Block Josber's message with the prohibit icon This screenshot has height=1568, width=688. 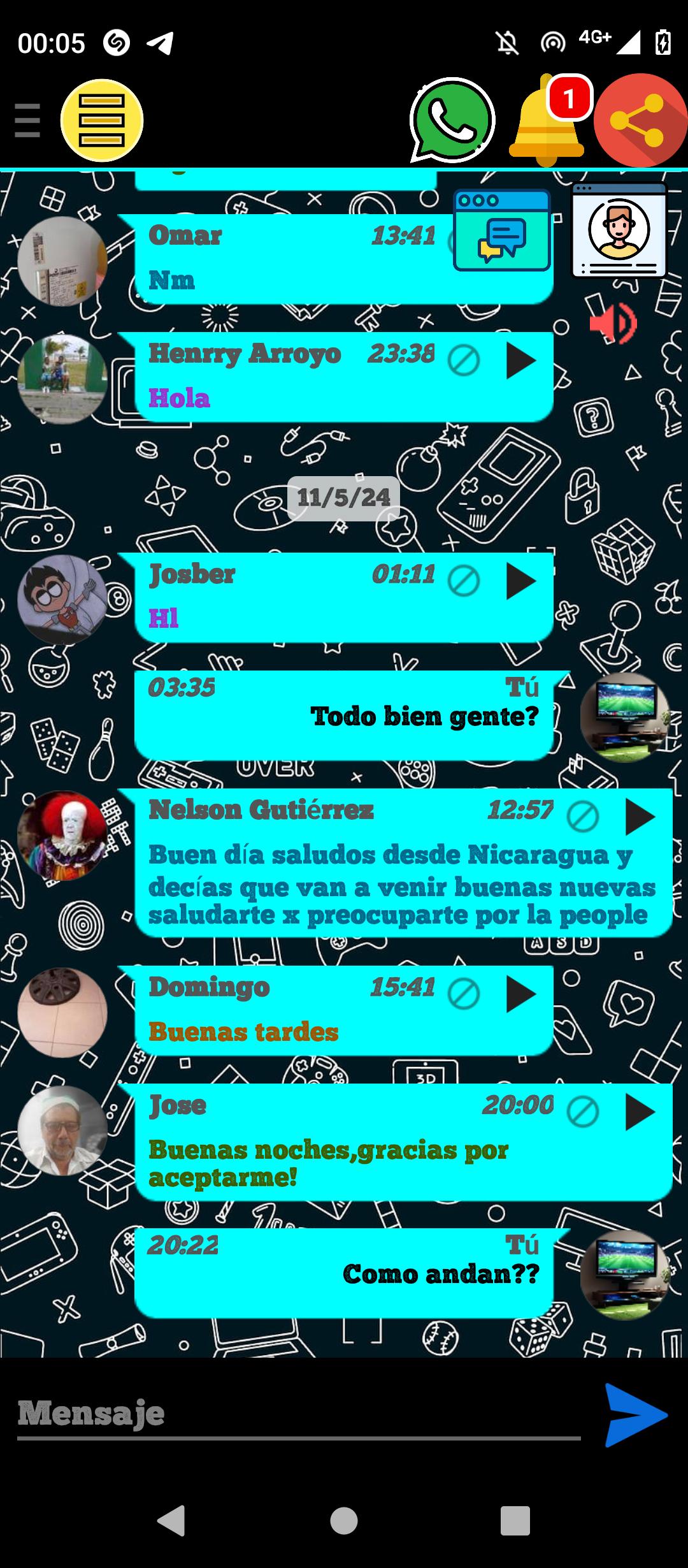point(464,581)
